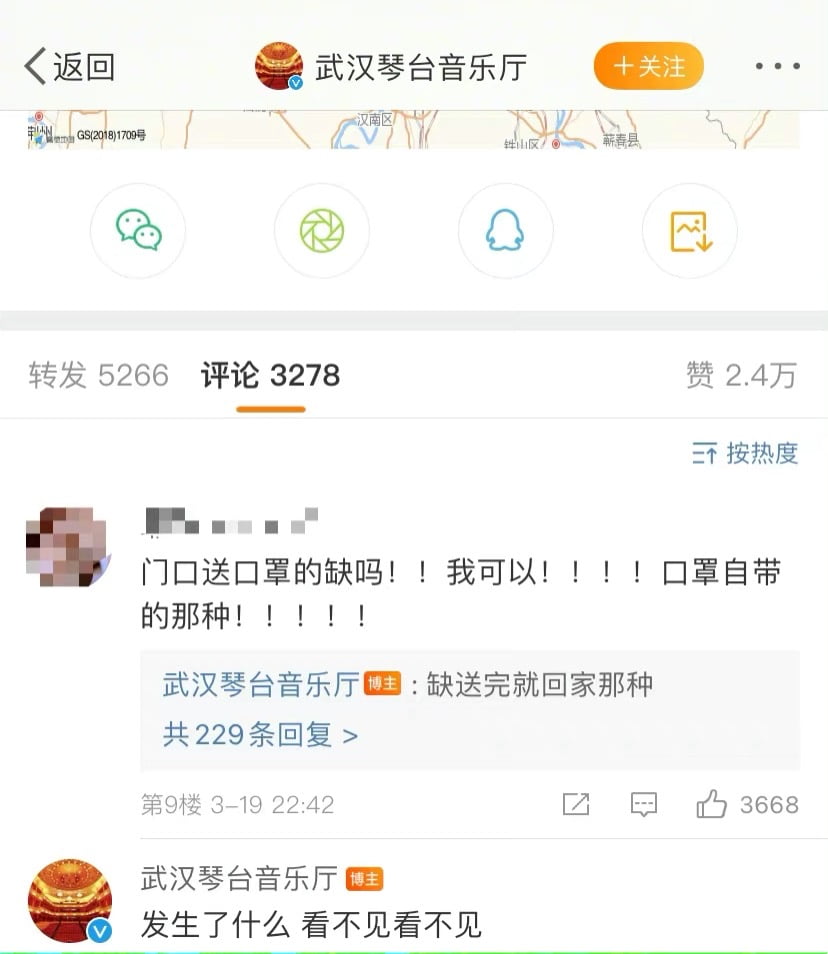Open the three-dot overflow menu
828x954 pixels.
click(777, 67)
